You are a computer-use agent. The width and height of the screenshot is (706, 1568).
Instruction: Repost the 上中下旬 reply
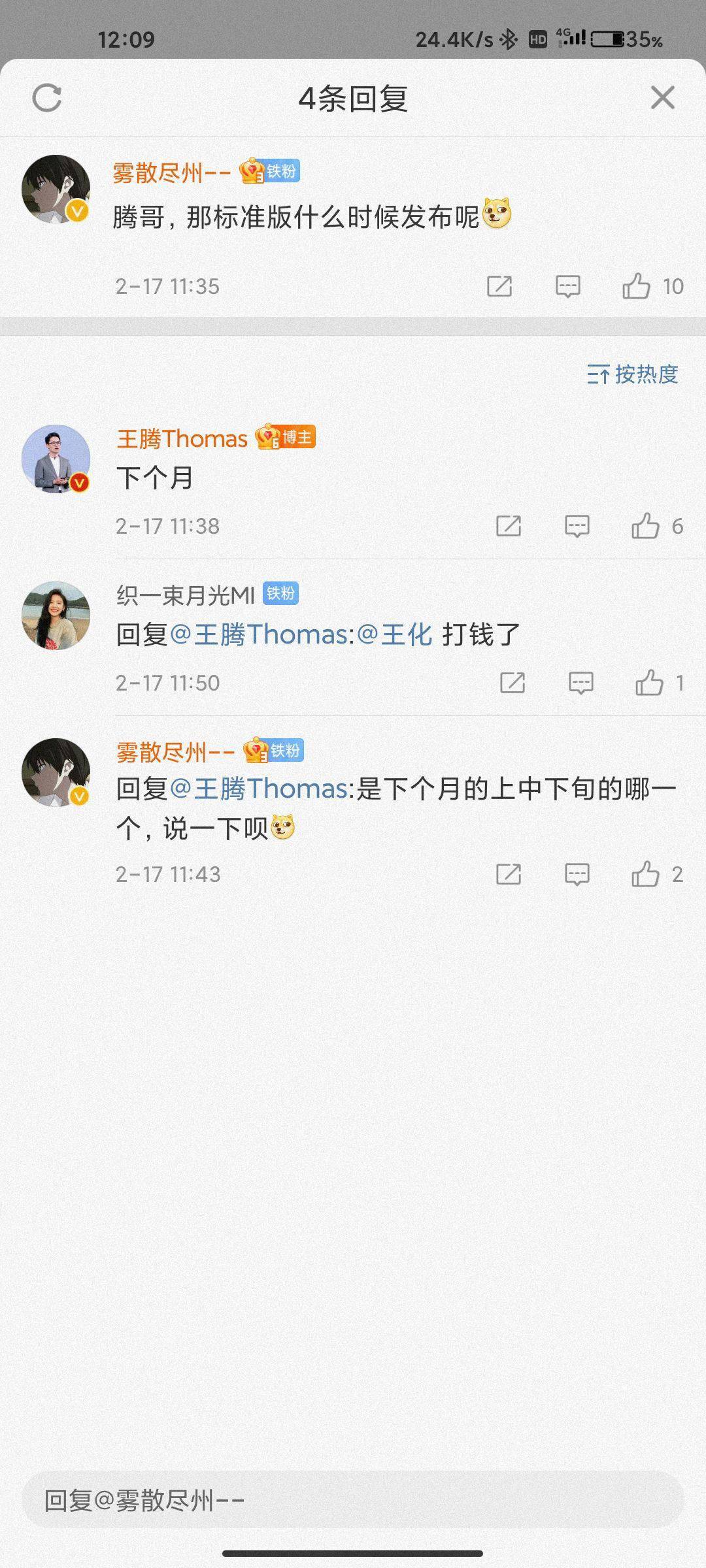(509, 874)
